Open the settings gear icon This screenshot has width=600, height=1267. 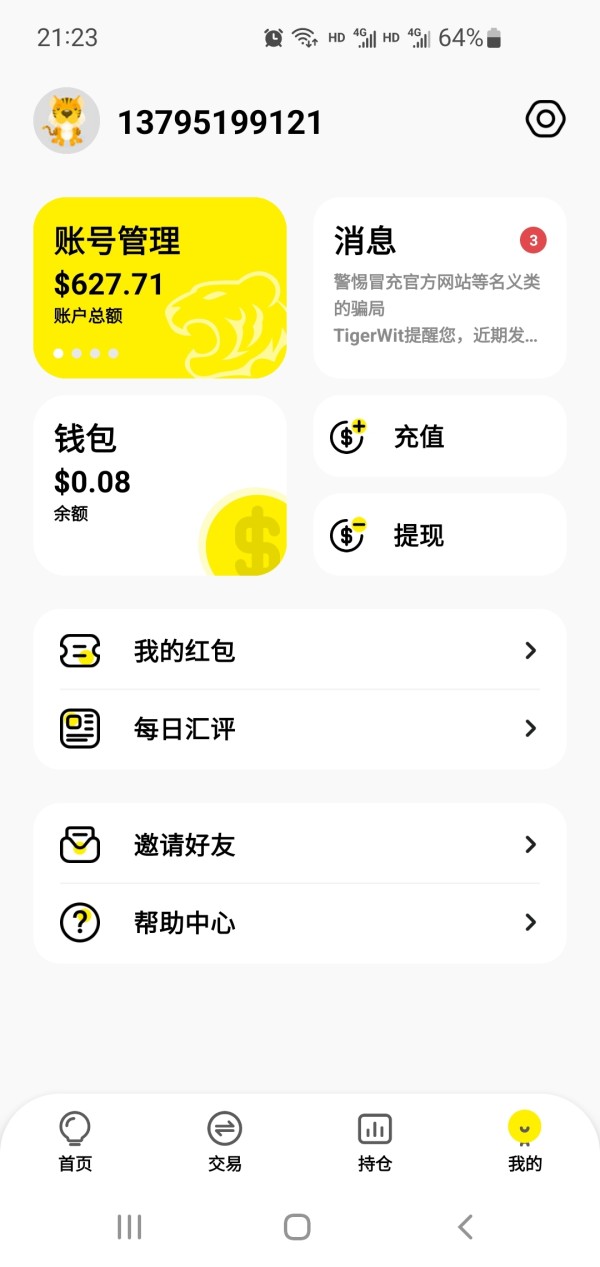[x=545, y=120]
